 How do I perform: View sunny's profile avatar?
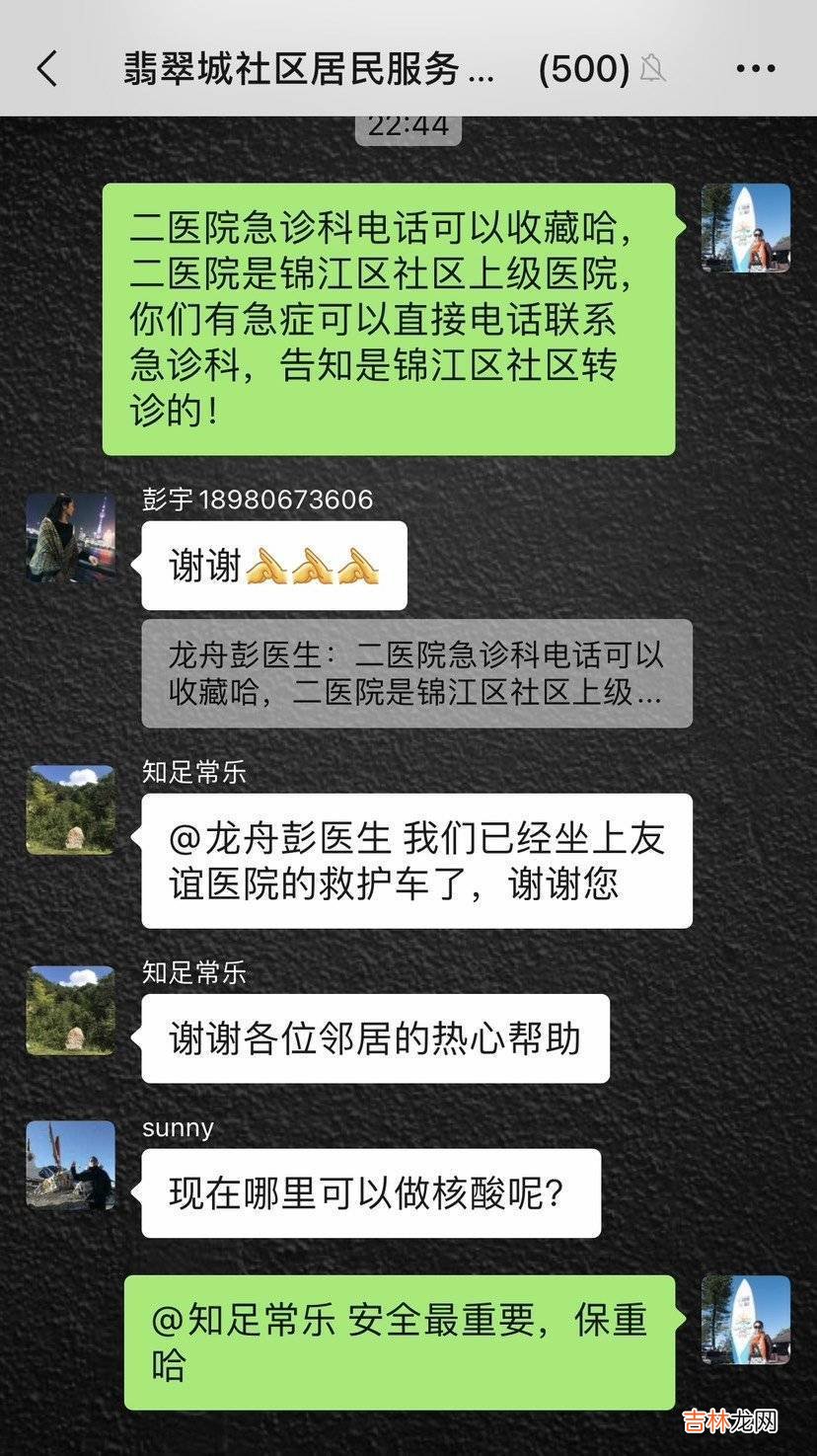(70, 1165)
